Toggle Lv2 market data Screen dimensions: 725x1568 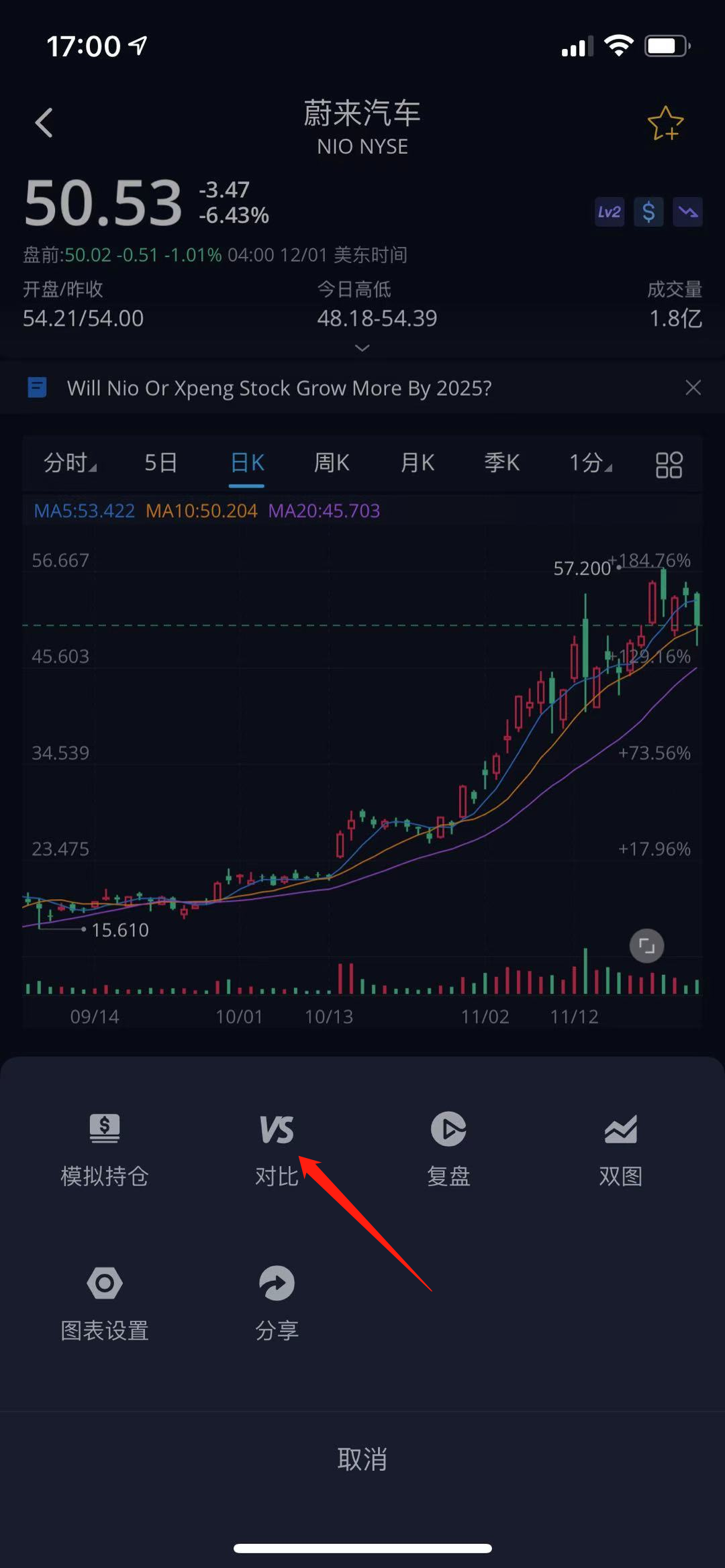pyautogui.click(x=608, y=212)
